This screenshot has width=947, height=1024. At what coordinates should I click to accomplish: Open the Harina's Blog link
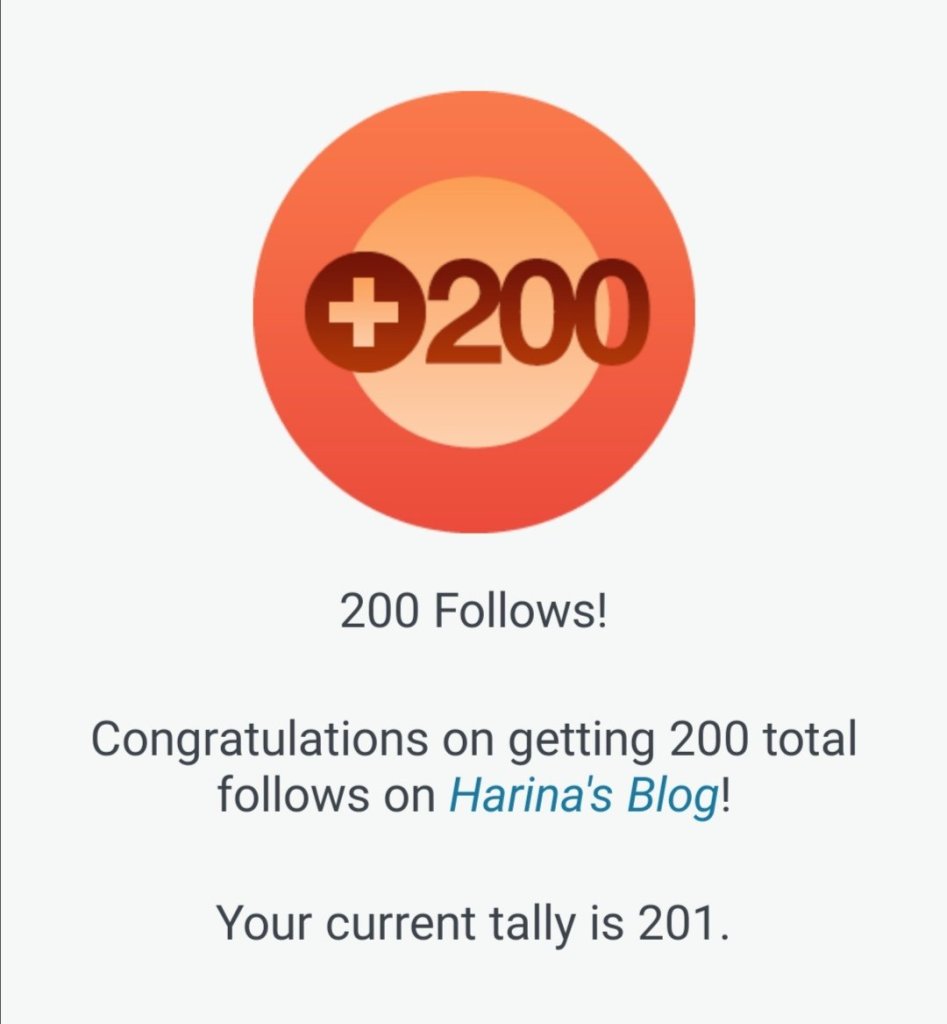pos(583,795)
